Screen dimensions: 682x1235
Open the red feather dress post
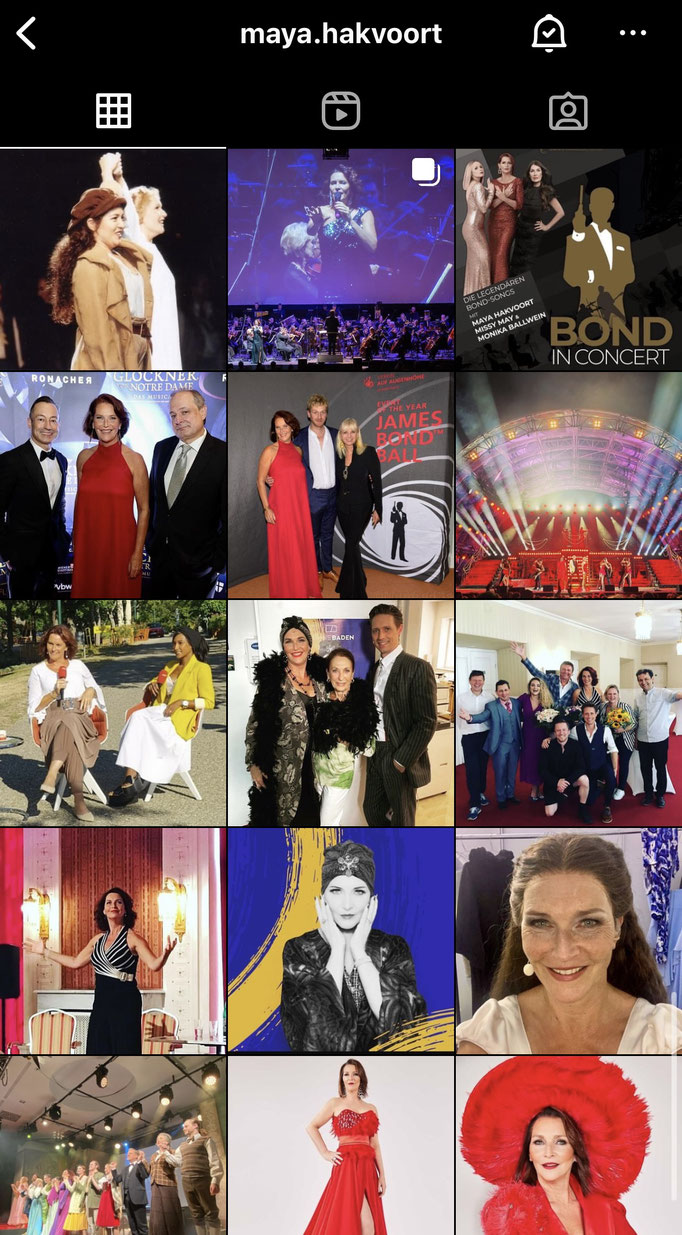[340, 1146]
